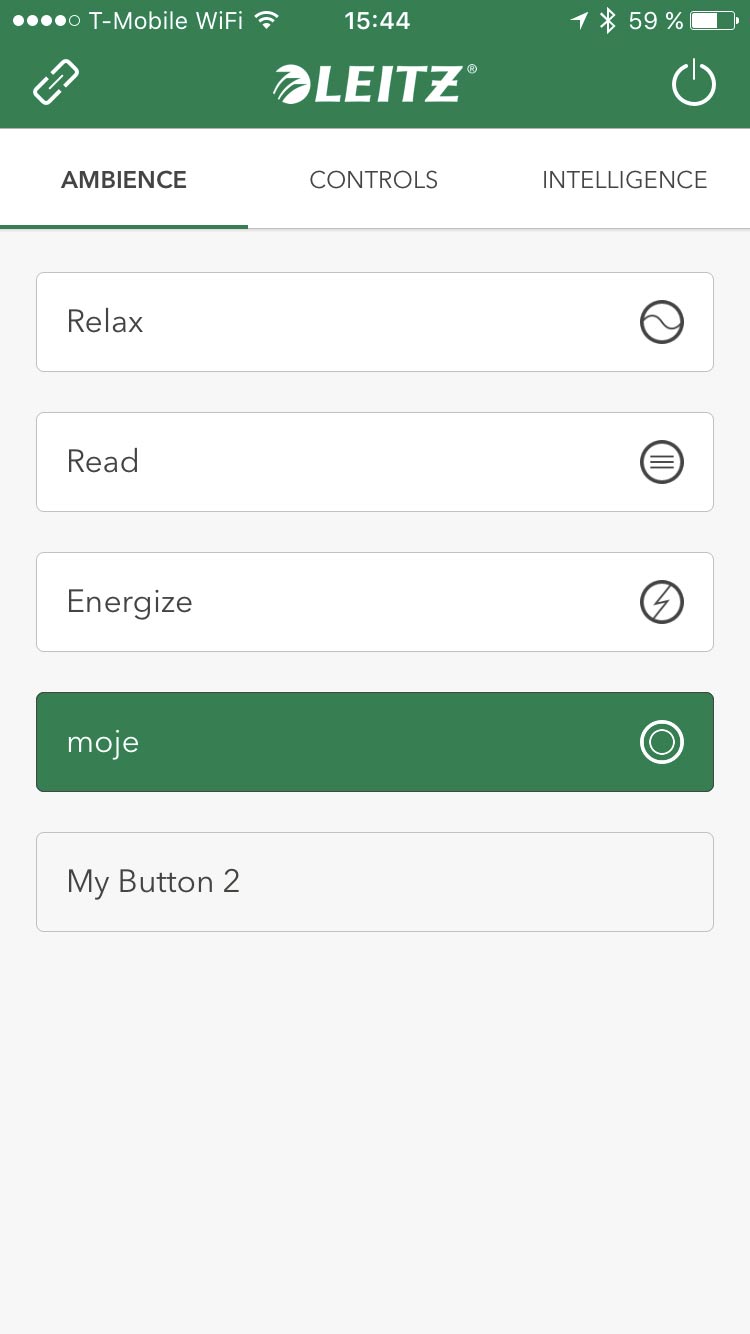Activate the Read ambience mode

[x=375, y=462]
